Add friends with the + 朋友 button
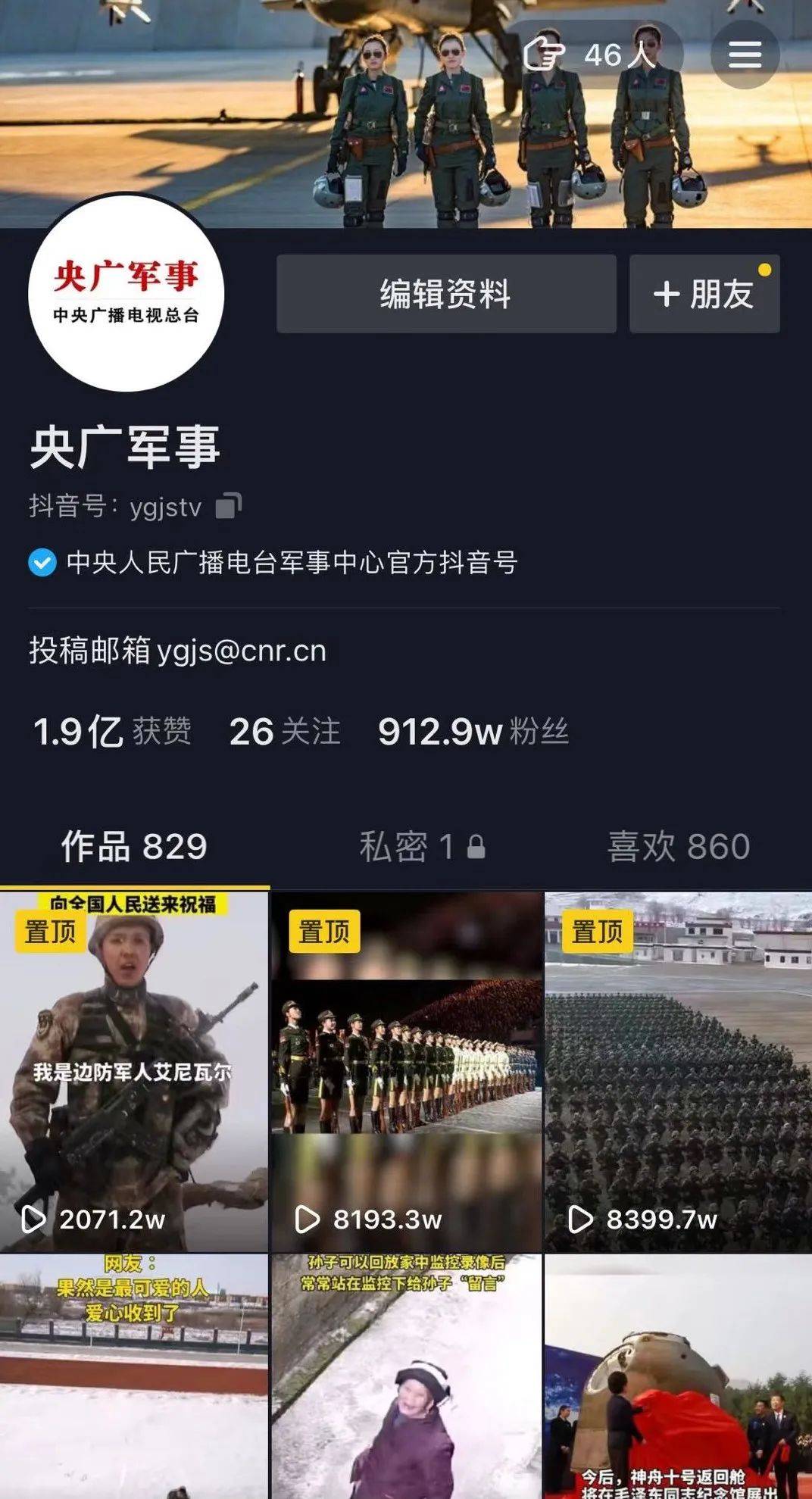 (704, 294)
